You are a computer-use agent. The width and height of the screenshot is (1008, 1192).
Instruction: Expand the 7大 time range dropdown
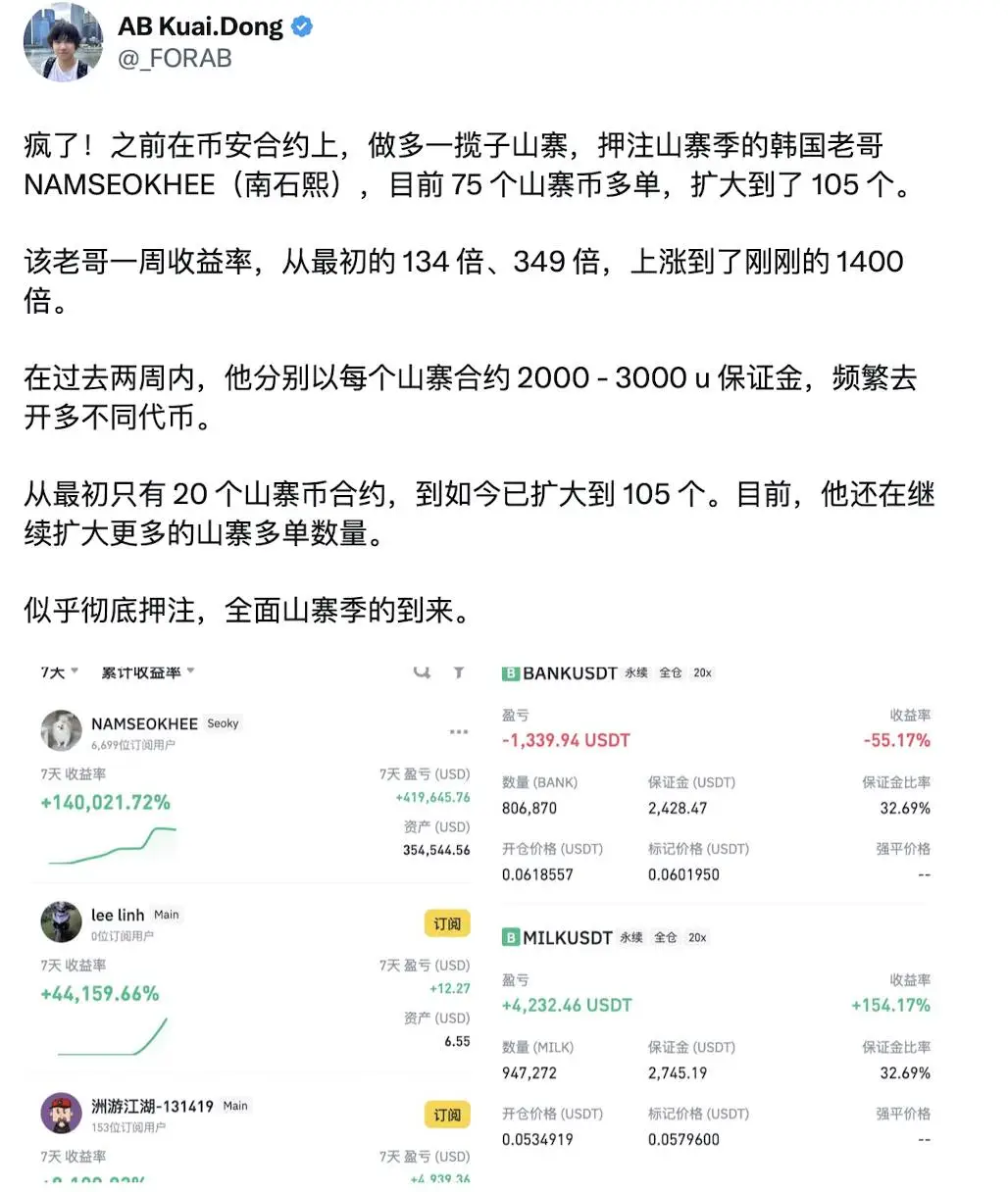57,672
